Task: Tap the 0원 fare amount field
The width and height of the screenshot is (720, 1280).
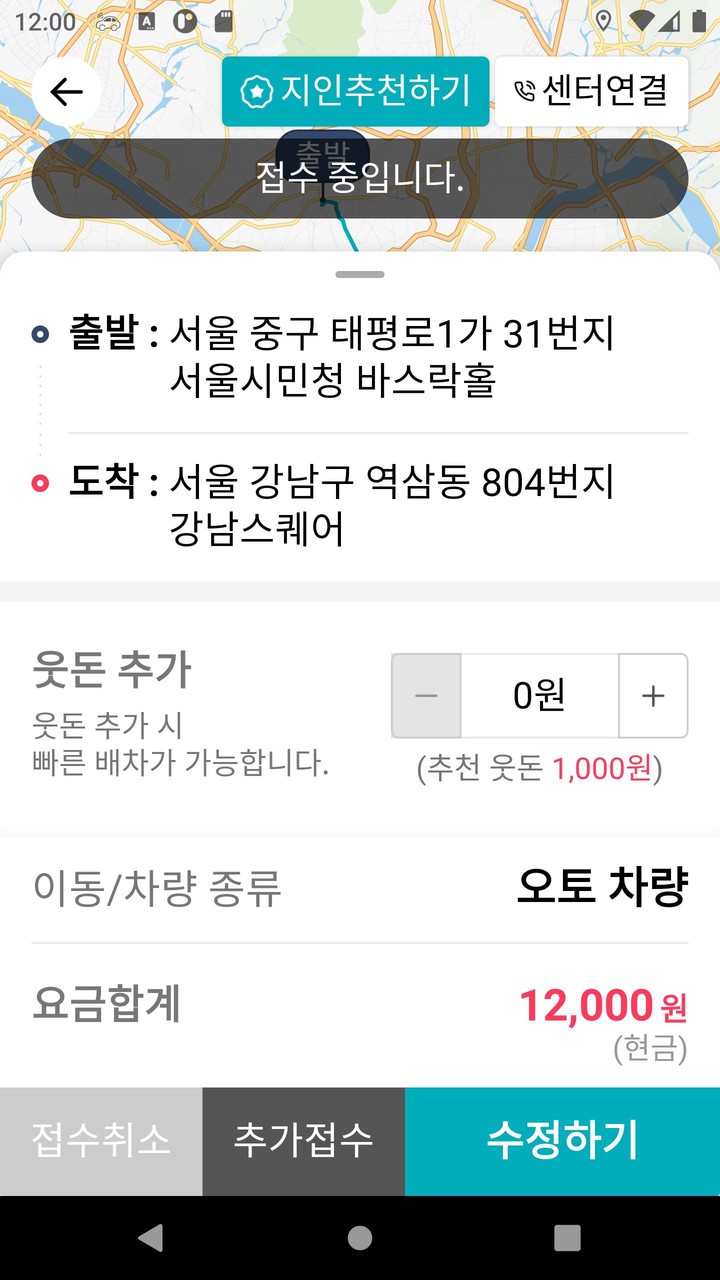Action: coord(540,696)
